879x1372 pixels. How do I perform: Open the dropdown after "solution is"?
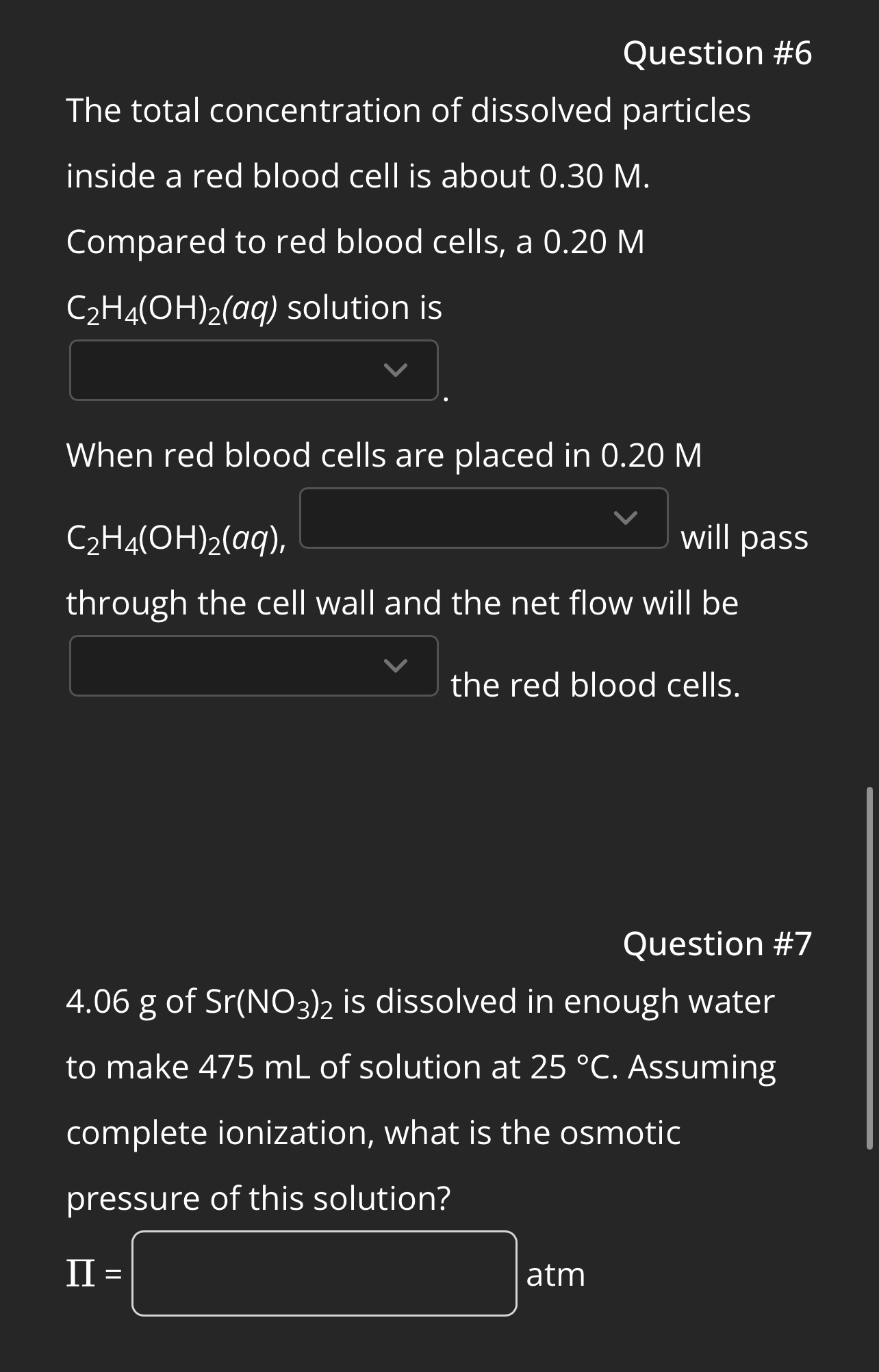click(x=254, y=370)
